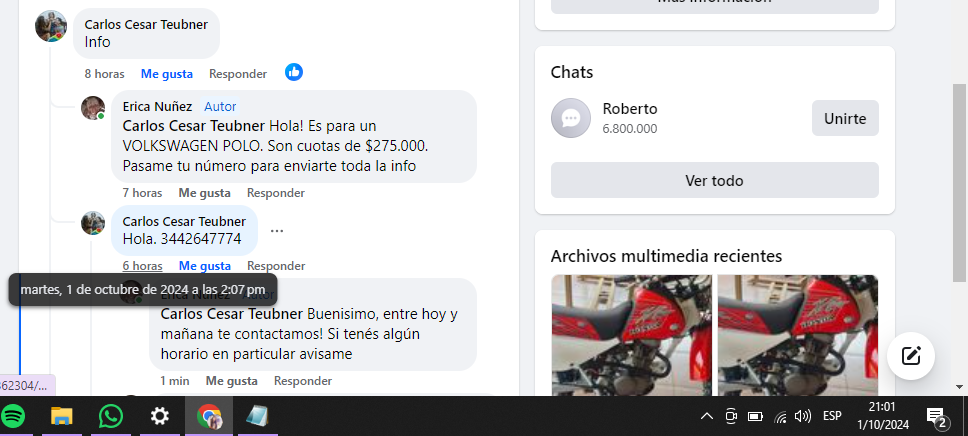Like Carlos Cesar Teubner's Info comment
Viewport: 968px width, 436px height.
(x=166, y=74)
